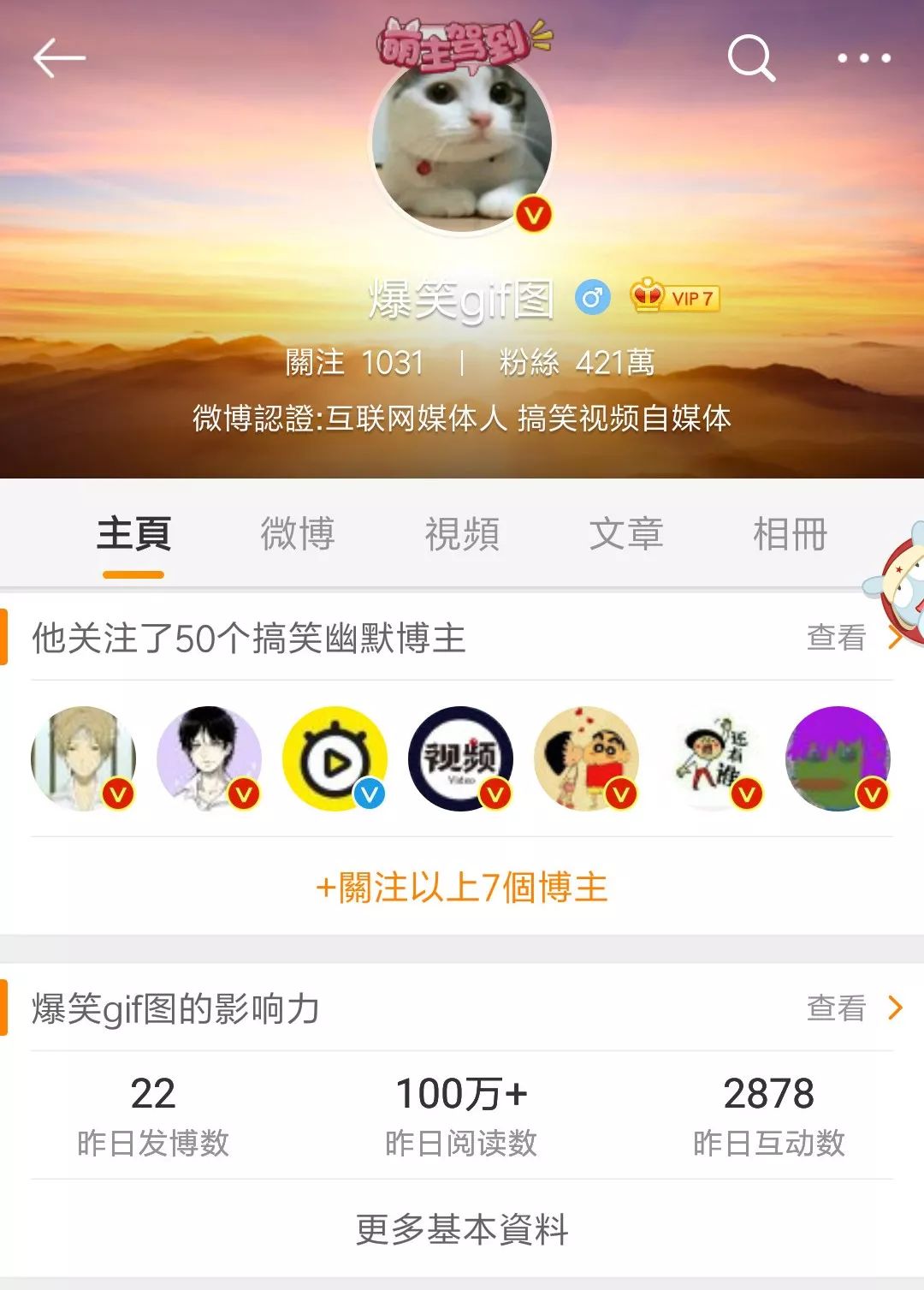
Task: Open the 粉絲 421萬 followers list
Action: (577, 362)
